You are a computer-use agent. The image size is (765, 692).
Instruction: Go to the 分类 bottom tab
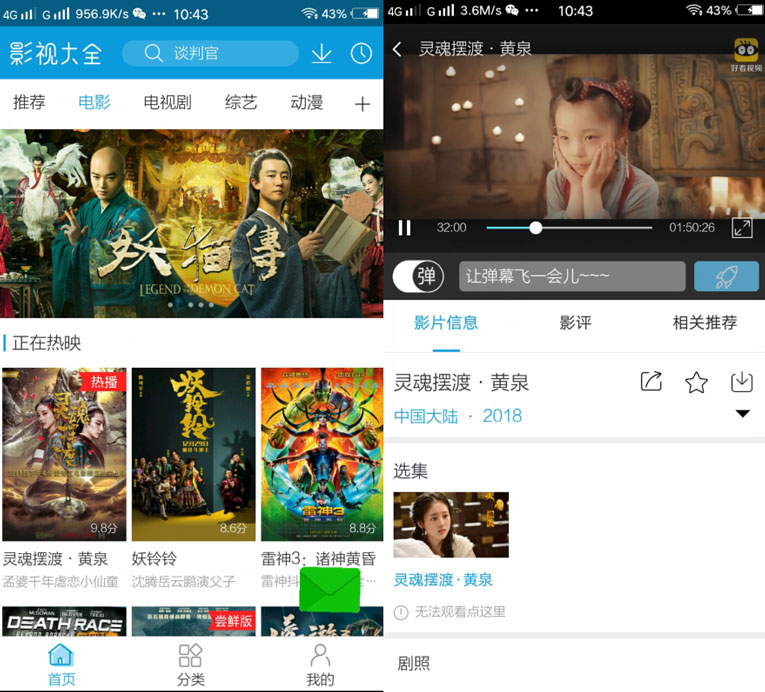pos(191,665)
